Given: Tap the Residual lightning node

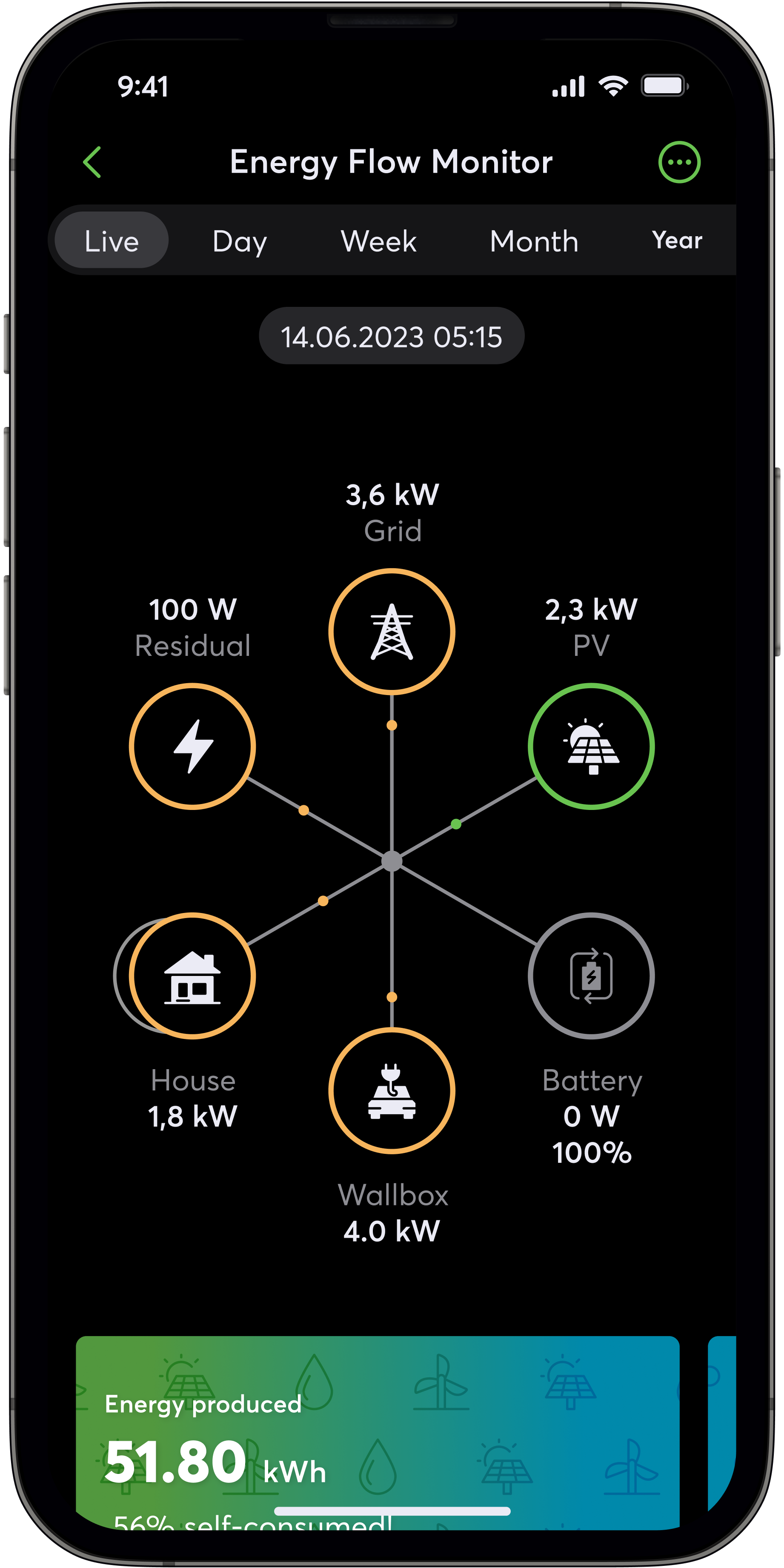Looking at the screenshot, I should (x=192, y=746).
